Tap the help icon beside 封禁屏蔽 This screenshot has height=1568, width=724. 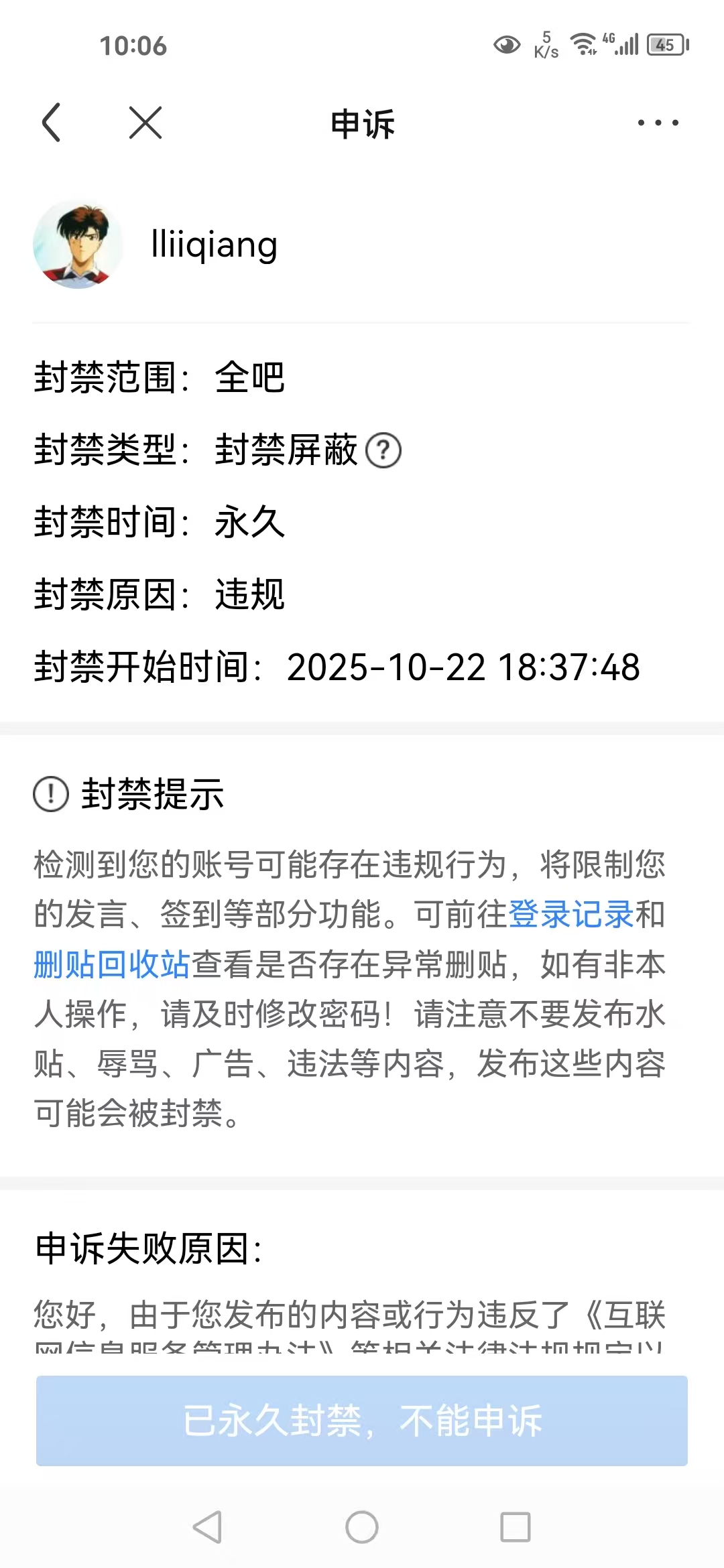point(383,450)
